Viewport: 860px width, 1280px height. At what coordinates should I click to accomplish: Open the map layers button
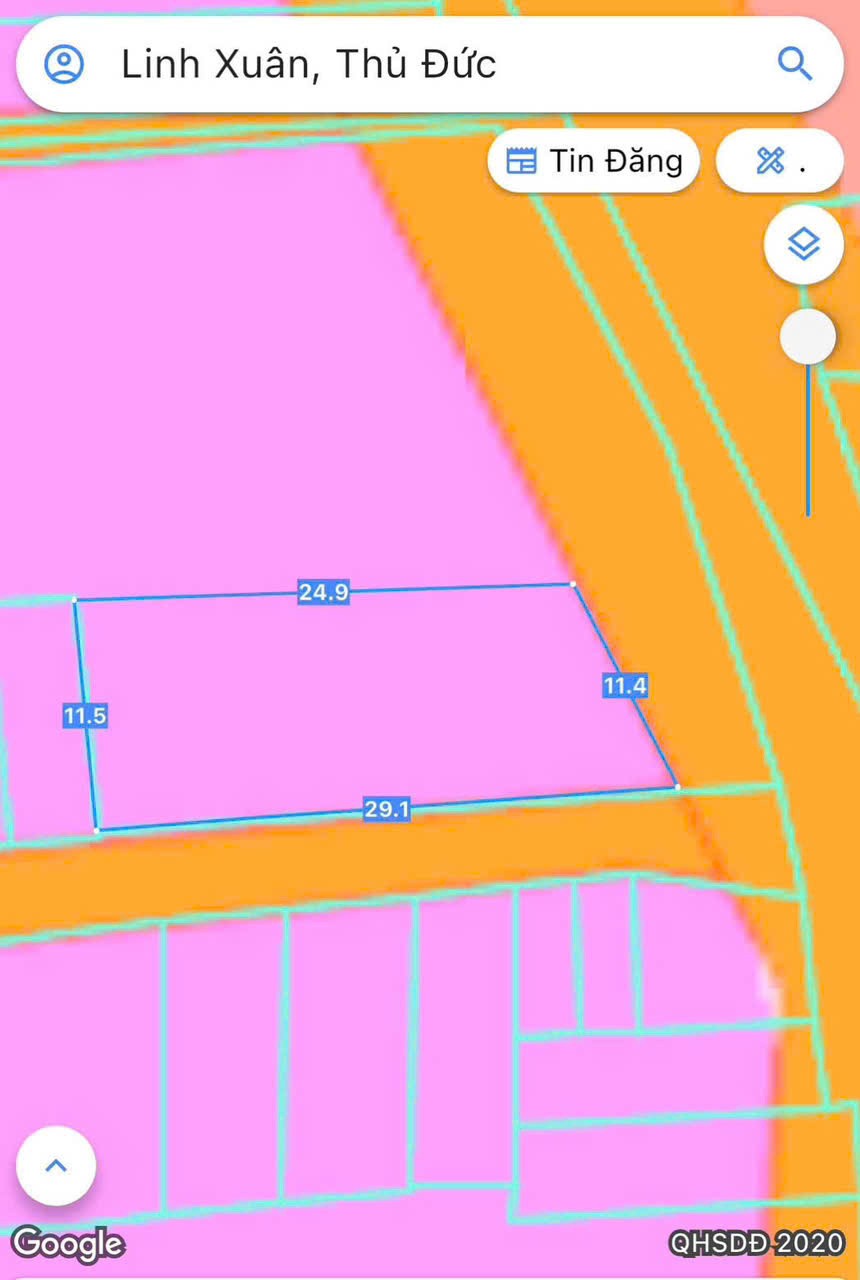804,244
